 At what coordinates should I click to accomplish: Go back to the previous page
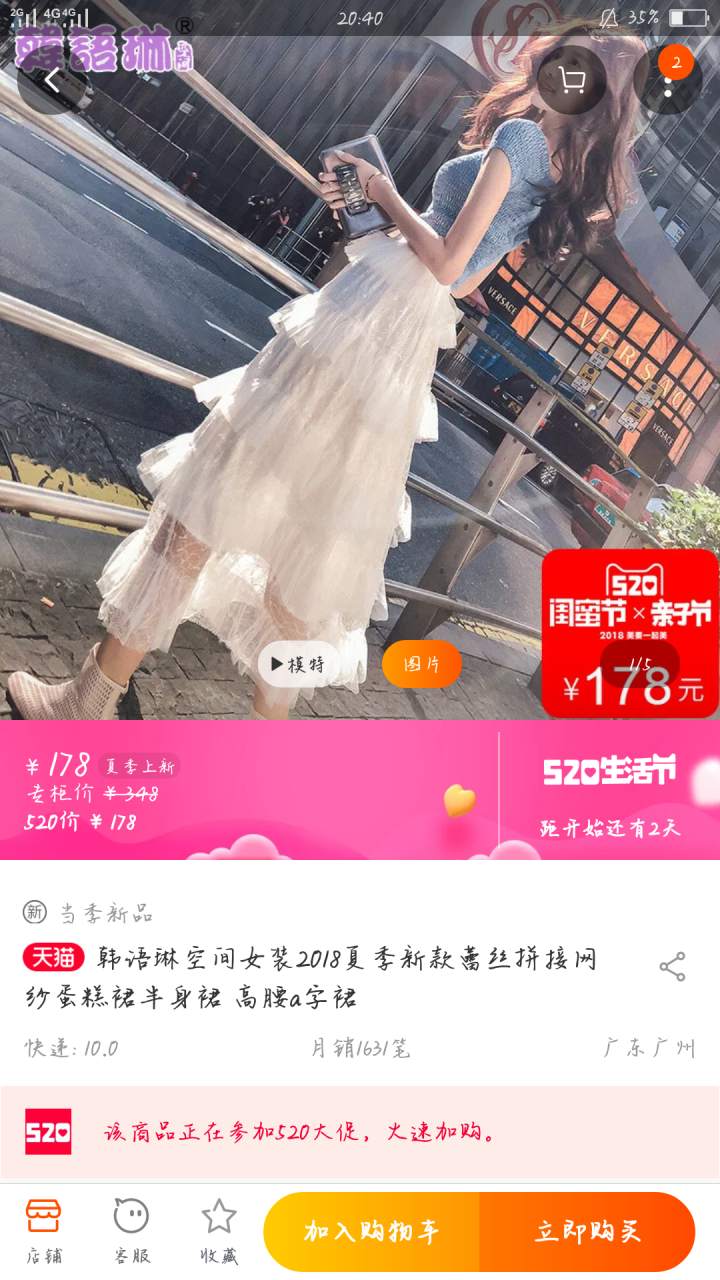pos(52,80)
